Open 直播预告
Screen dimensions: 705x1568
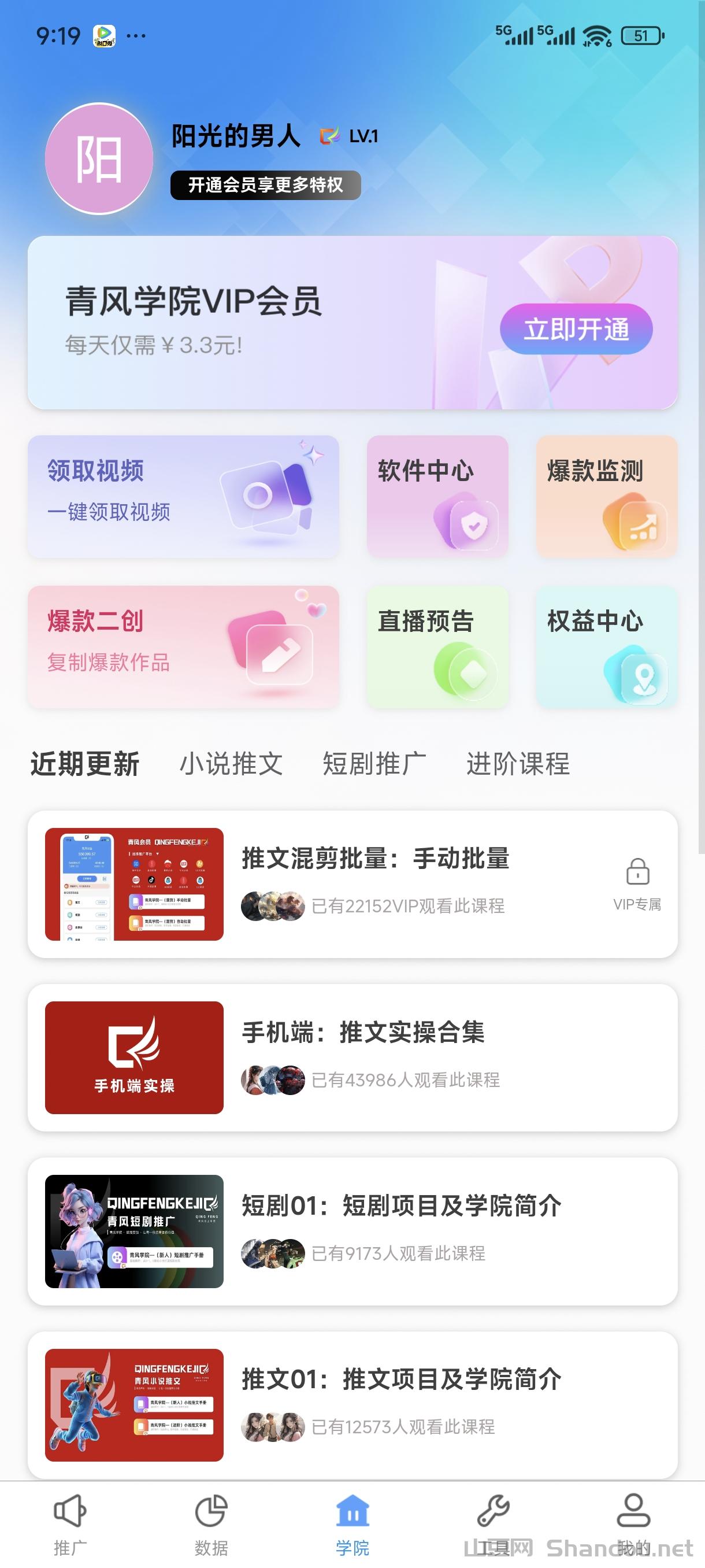point(437,646)
